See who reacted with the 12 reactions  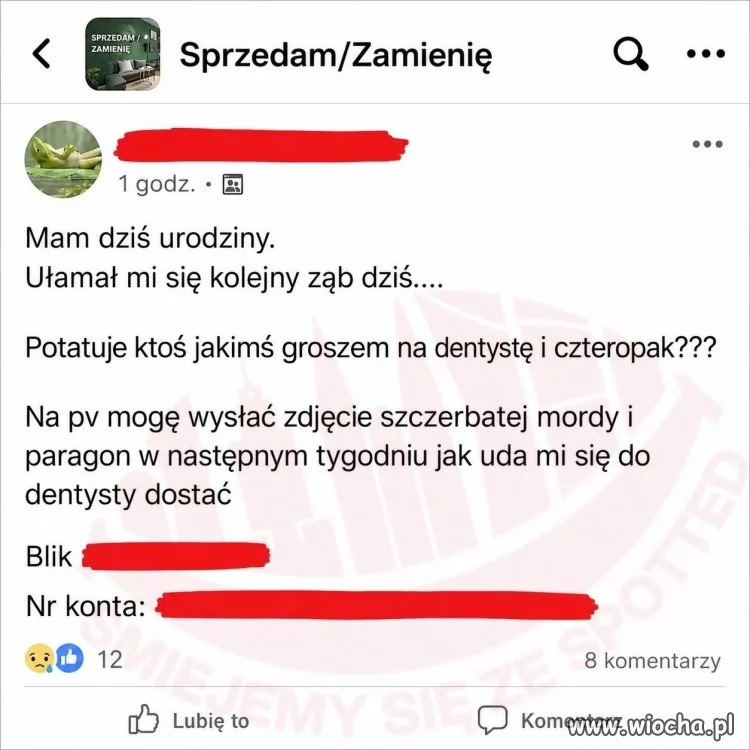[74, 659]
